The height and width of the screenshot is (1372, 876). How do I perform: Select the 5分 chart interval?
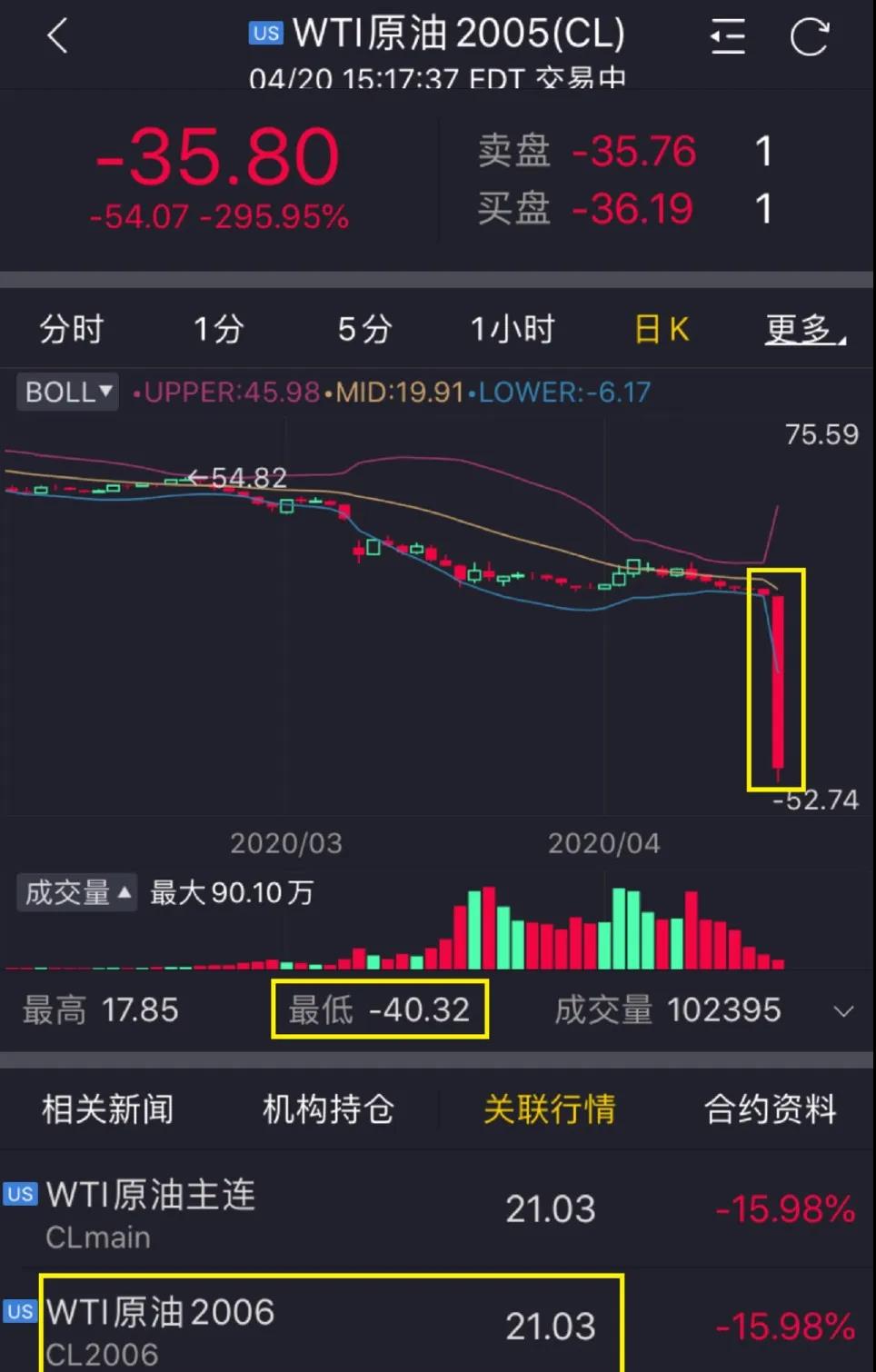[x=364, y=329]
